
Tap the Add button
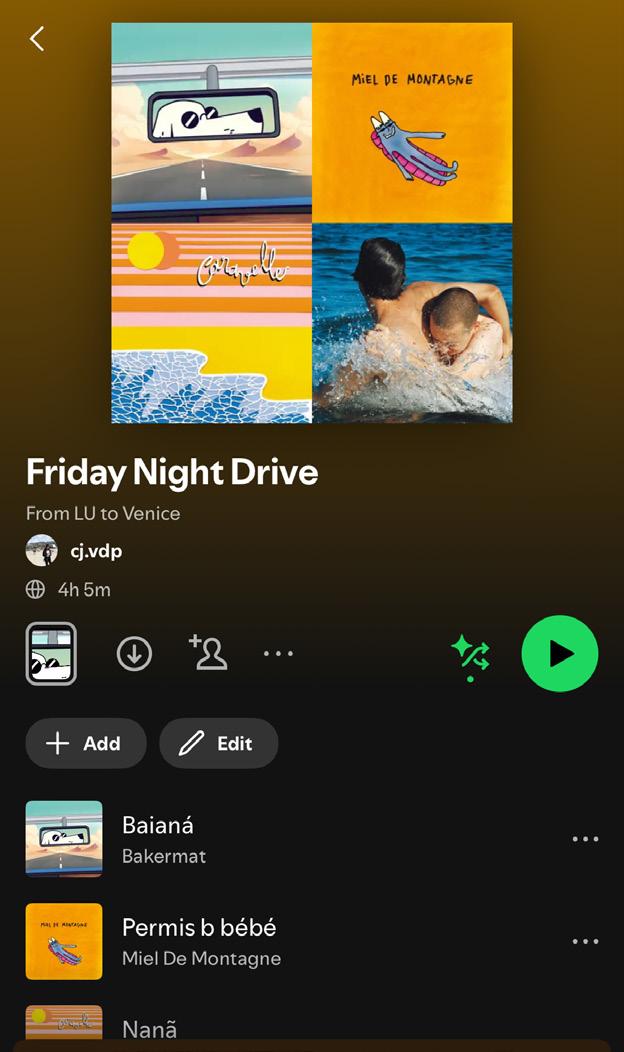click(x=86, y=743)
